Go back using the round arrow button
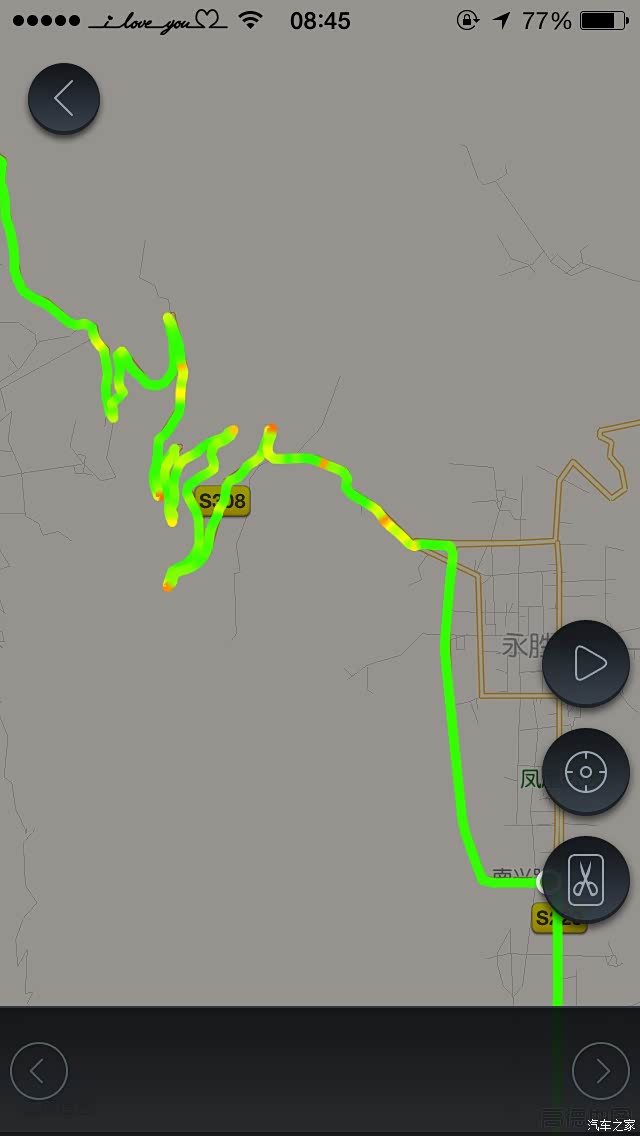The image size is (640, 1136). 64,98
